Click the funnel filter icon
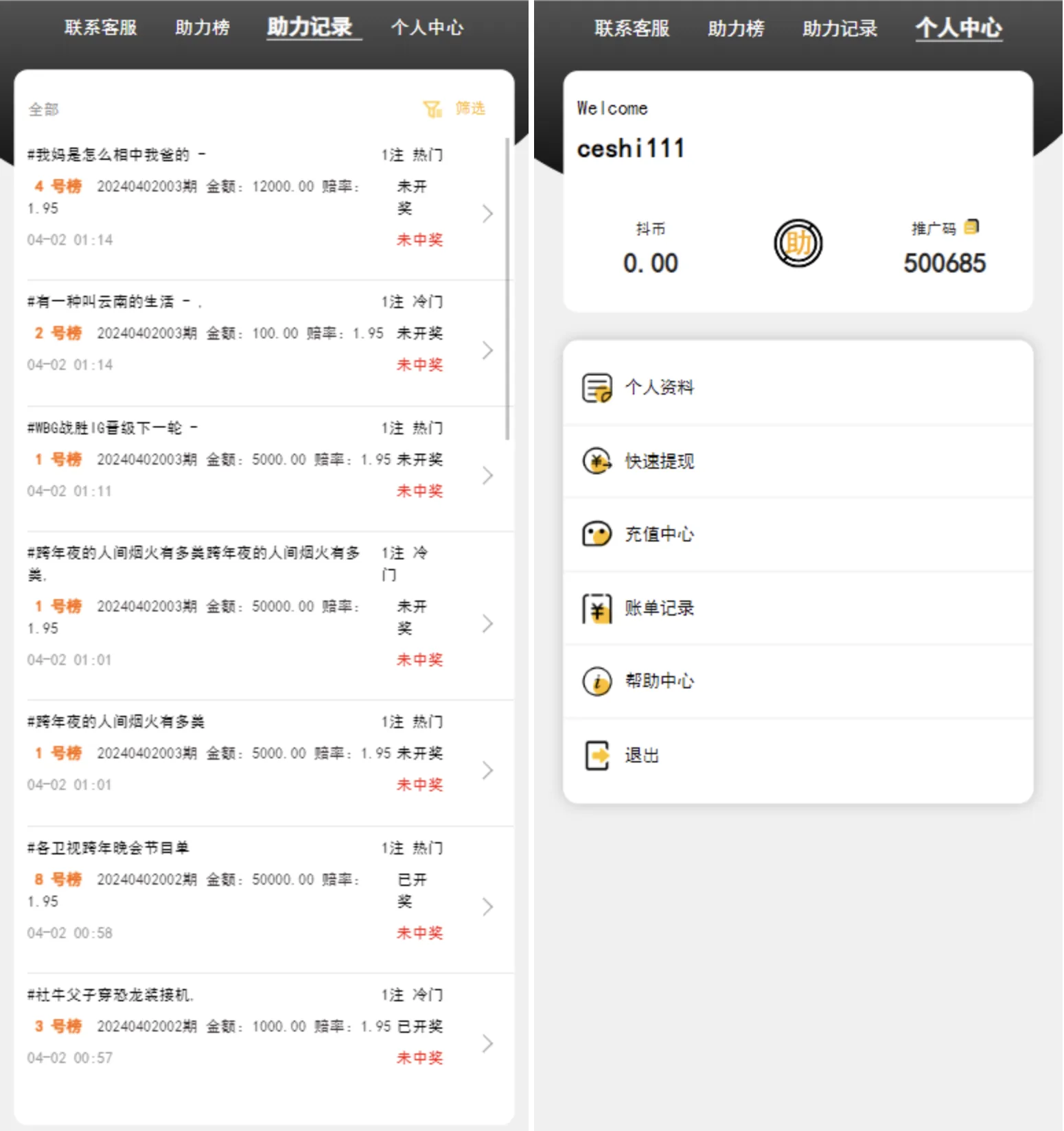Viewport: 1064px width, 1131px height. point(432,108)
